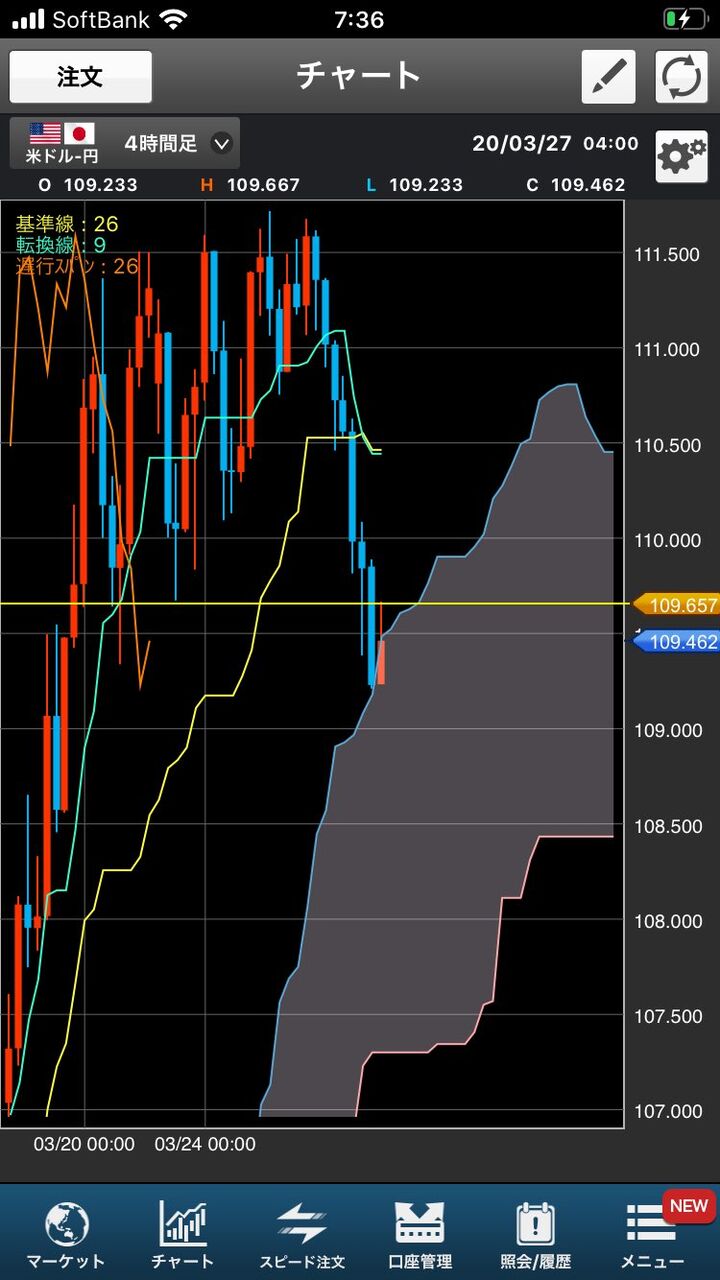Switch to the マーケット tab
The image size is (720, 1280).
pos(66,1233)
